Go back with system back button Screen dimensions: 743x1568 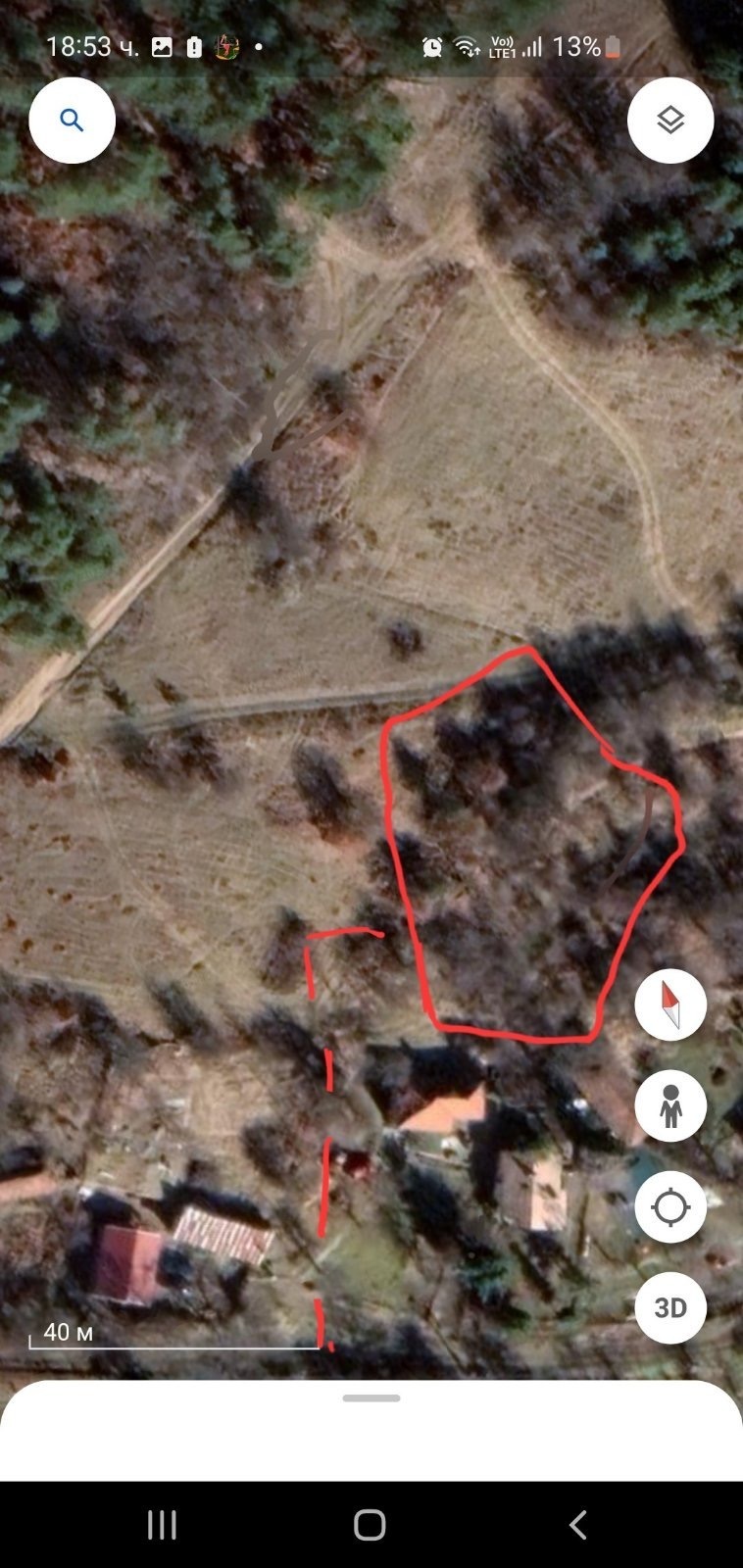(x=578, y=1525)
